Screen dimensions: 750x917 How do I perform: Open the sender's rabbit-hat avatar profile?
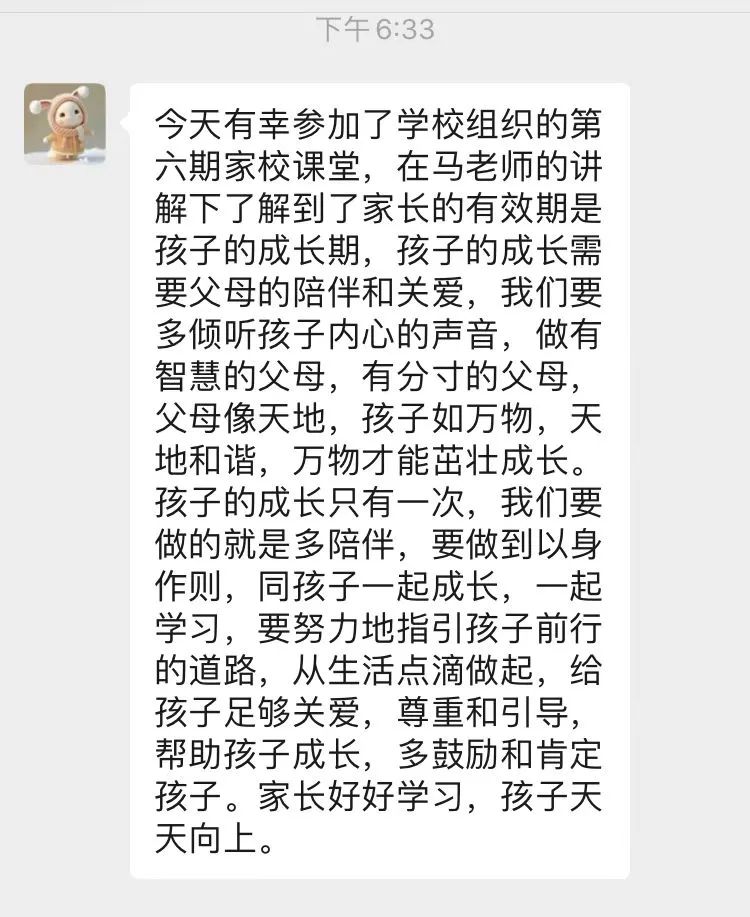point(65,123)
